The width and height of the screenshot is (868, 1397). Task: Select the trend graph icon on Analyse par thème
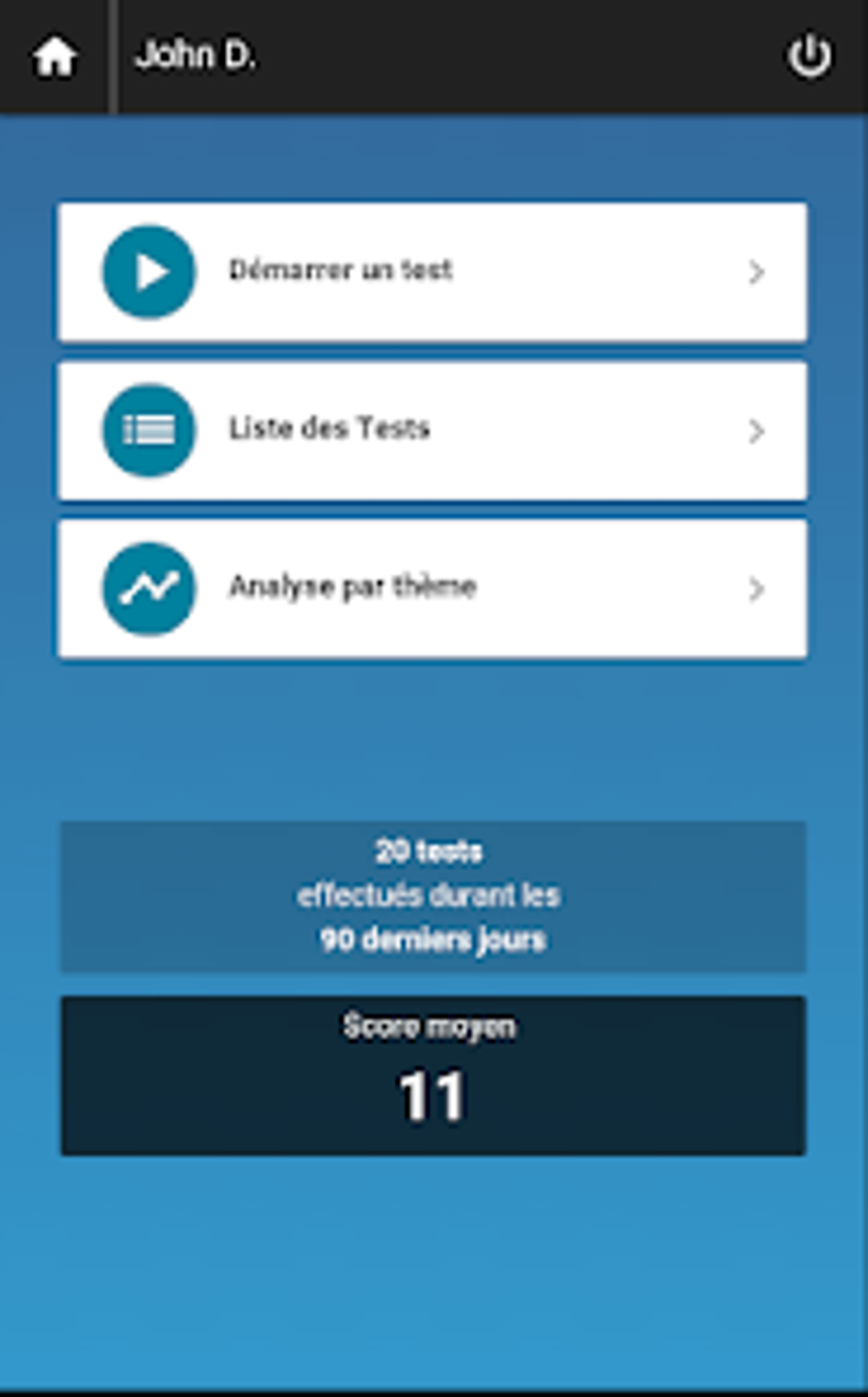tap(148, 587)
